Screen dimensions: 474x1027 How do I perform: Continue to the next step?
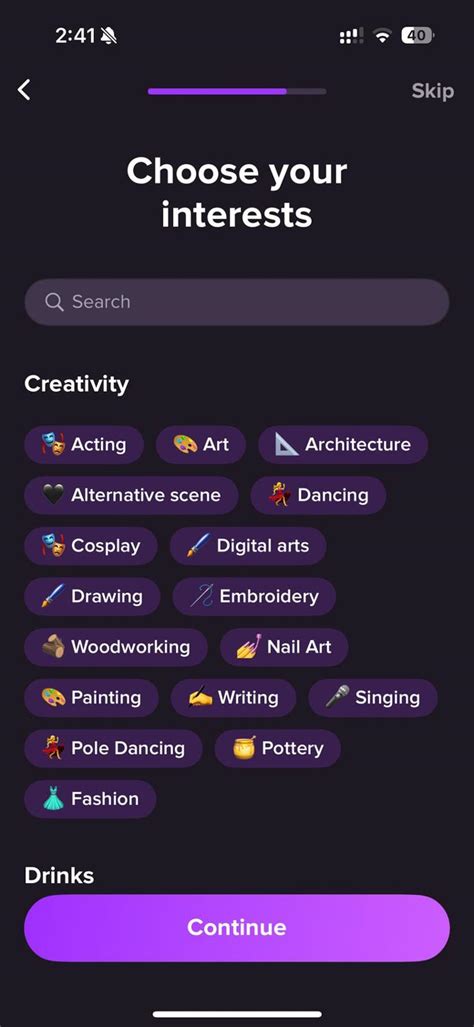[237, 927]
